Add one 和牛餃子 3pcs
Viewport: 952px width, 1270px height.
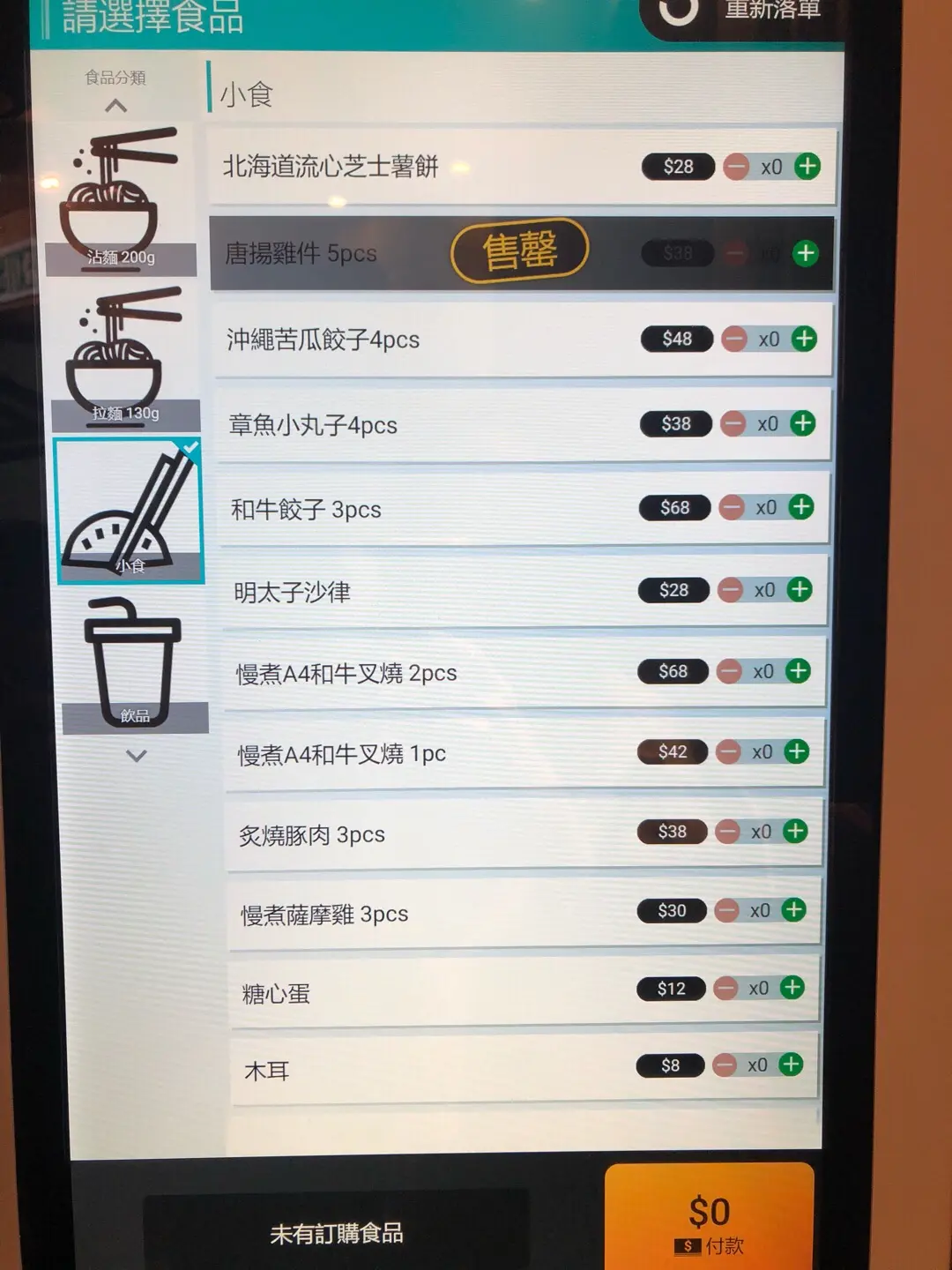point(801,507)
